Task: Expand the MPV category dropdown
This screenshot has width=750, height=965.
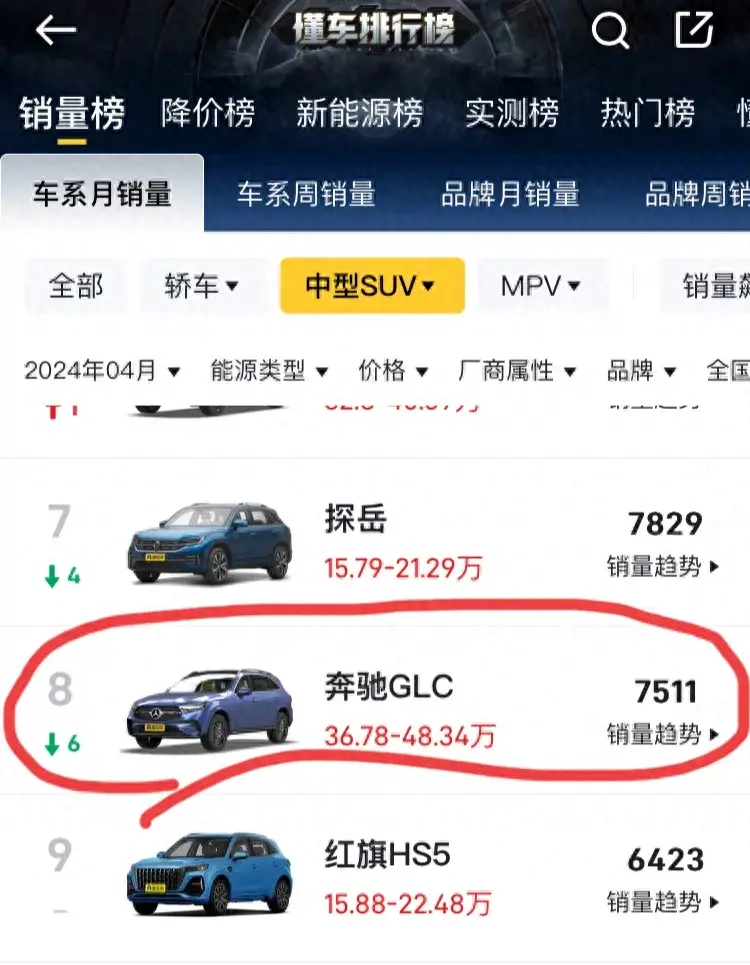Action: (x=541, y=287)
